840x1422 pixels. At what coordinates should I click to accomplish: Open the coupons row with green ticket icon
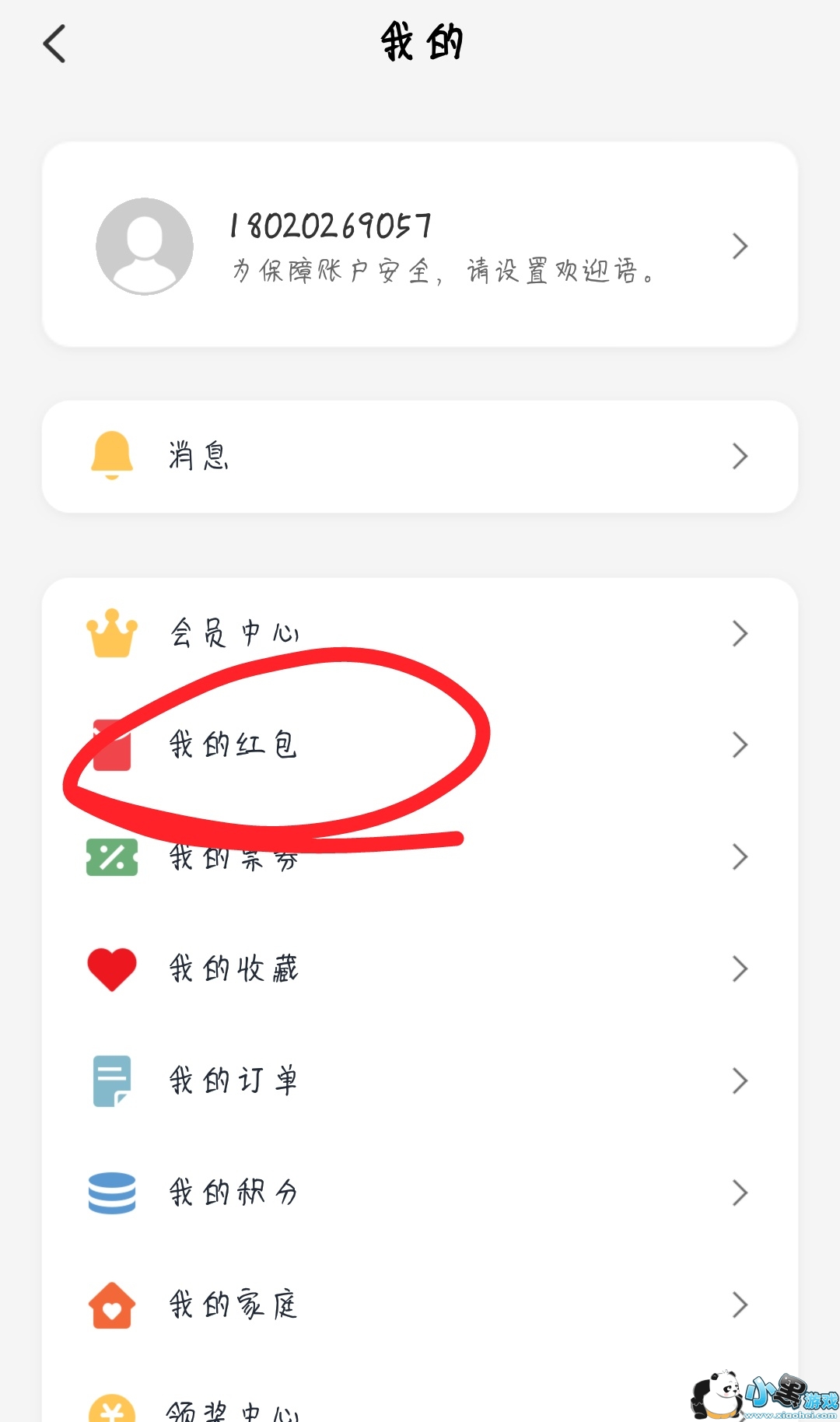click(420, 857)
